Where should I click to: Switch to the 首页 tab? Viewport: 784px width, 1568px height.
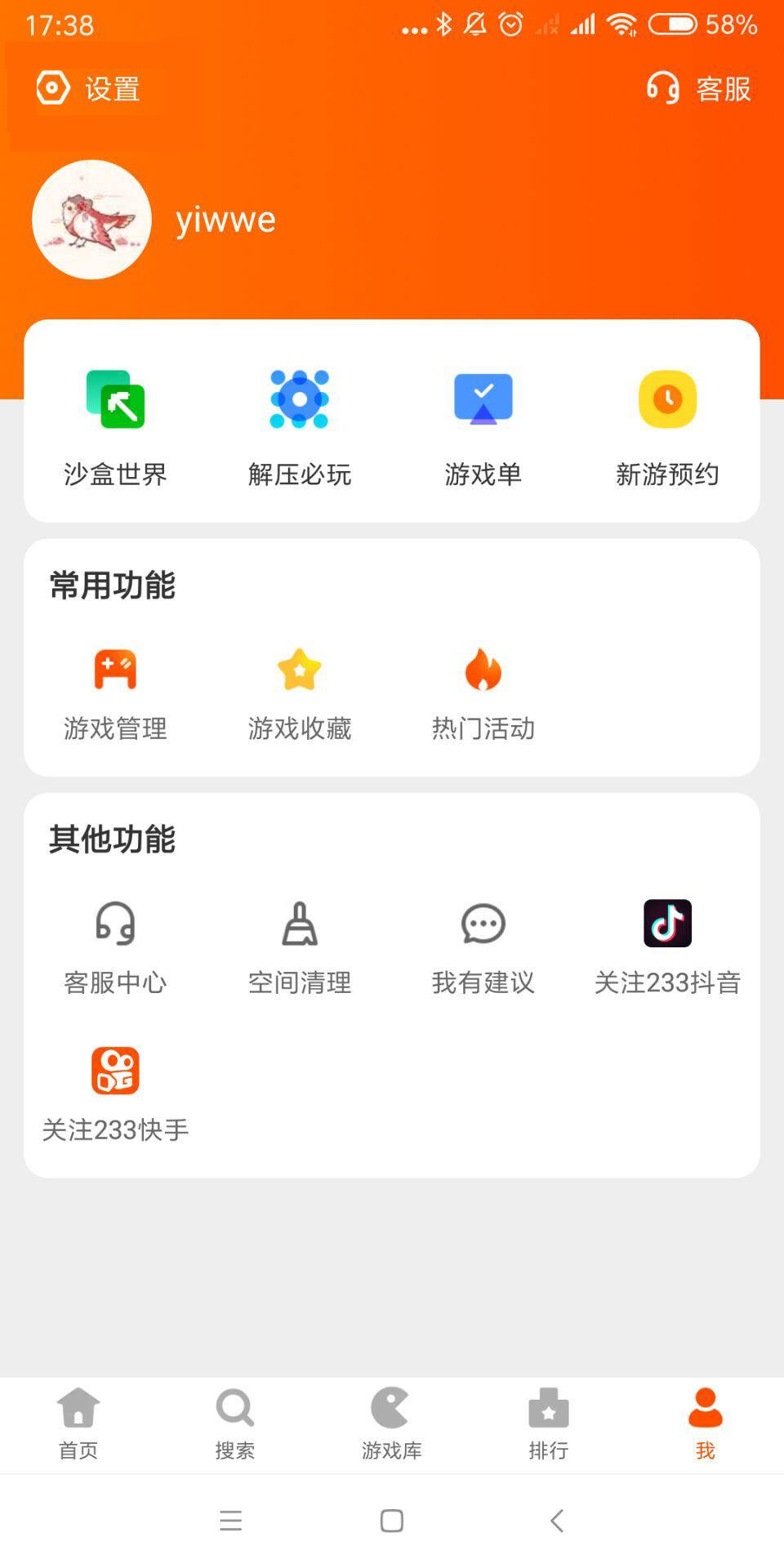click(x=78, y=1423)
